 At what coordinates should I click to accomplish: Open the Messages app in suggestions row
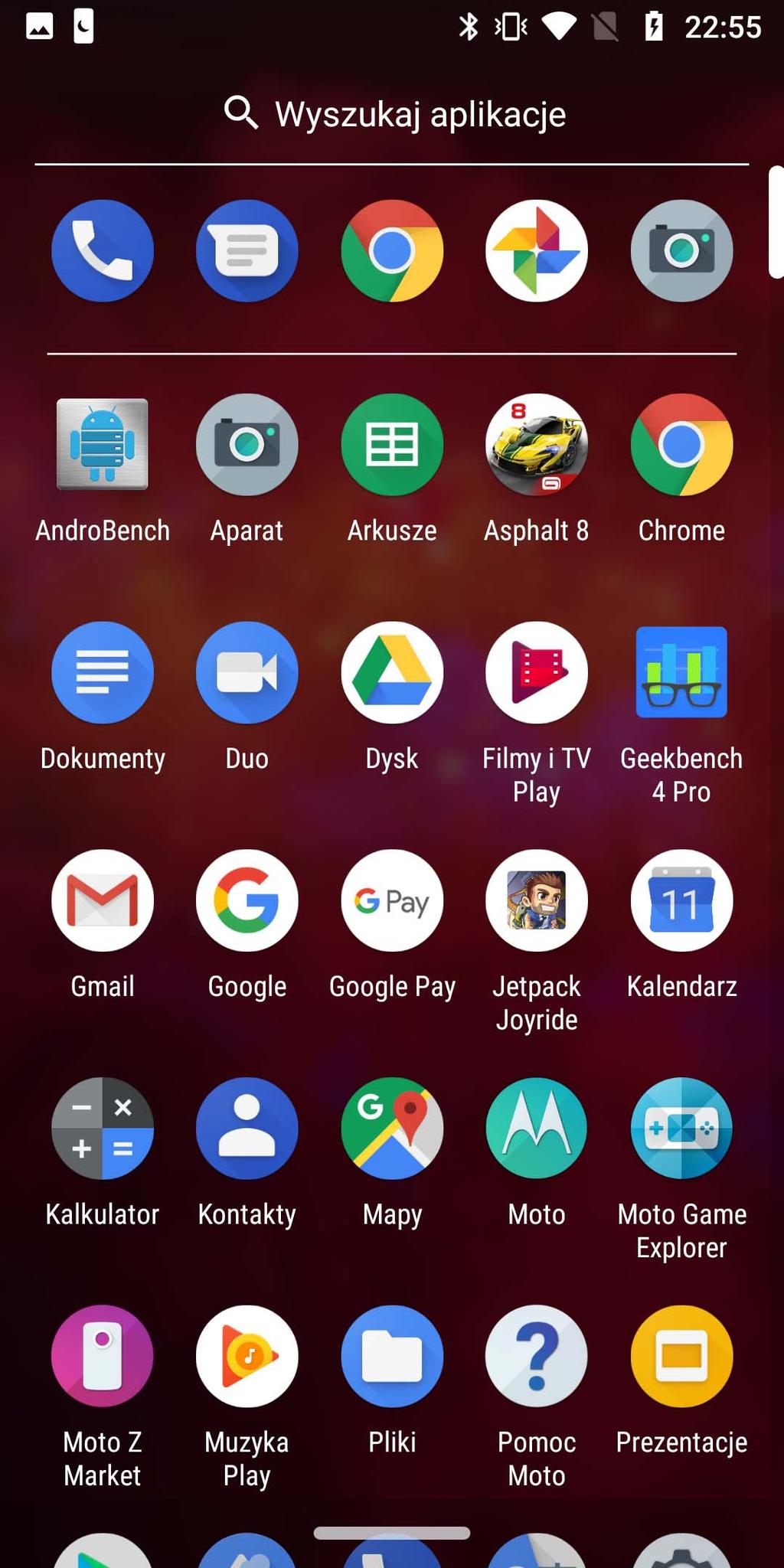pyautogui.click(x=247, y=251)
